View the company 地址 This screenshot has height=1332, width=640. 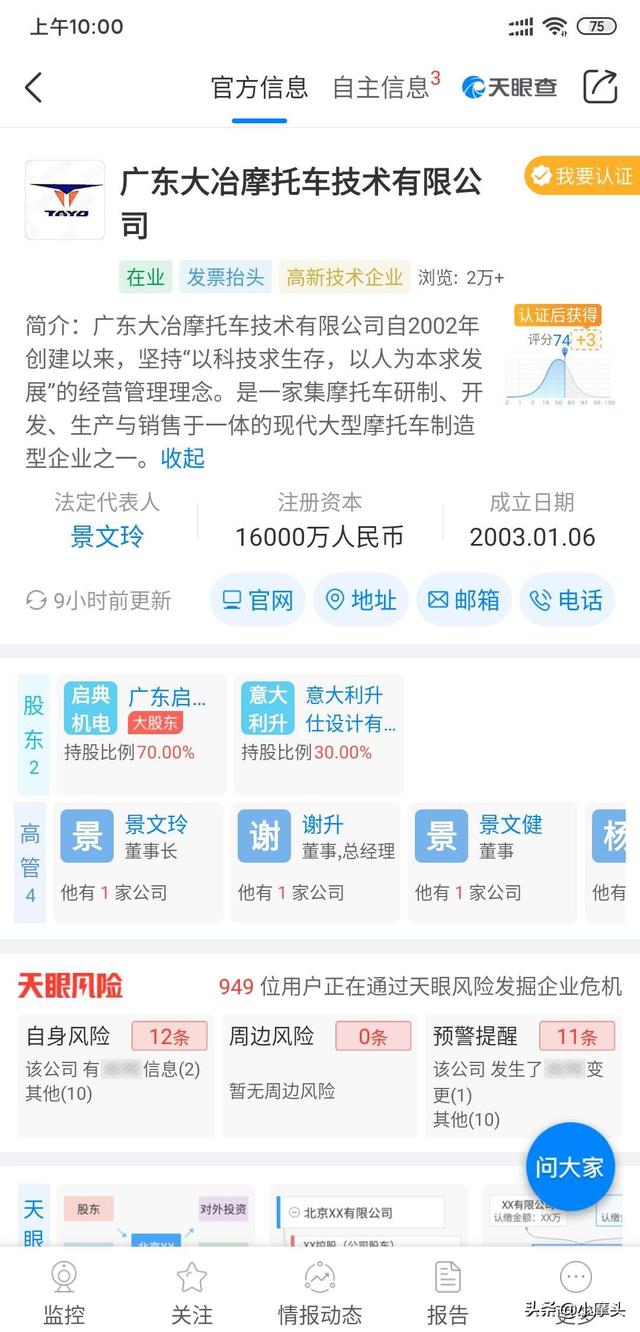(x=361, y=600)
